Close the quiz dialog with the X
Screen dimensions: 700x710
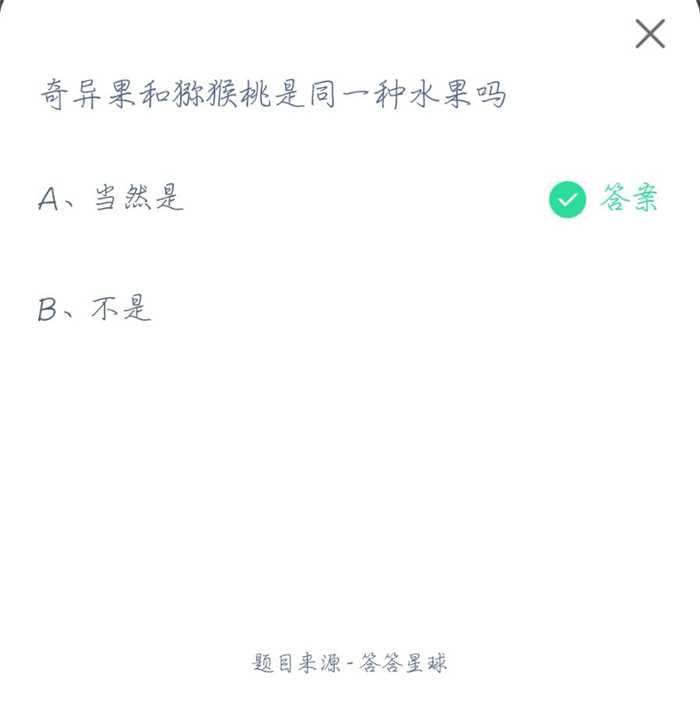[x=650, y=34]
